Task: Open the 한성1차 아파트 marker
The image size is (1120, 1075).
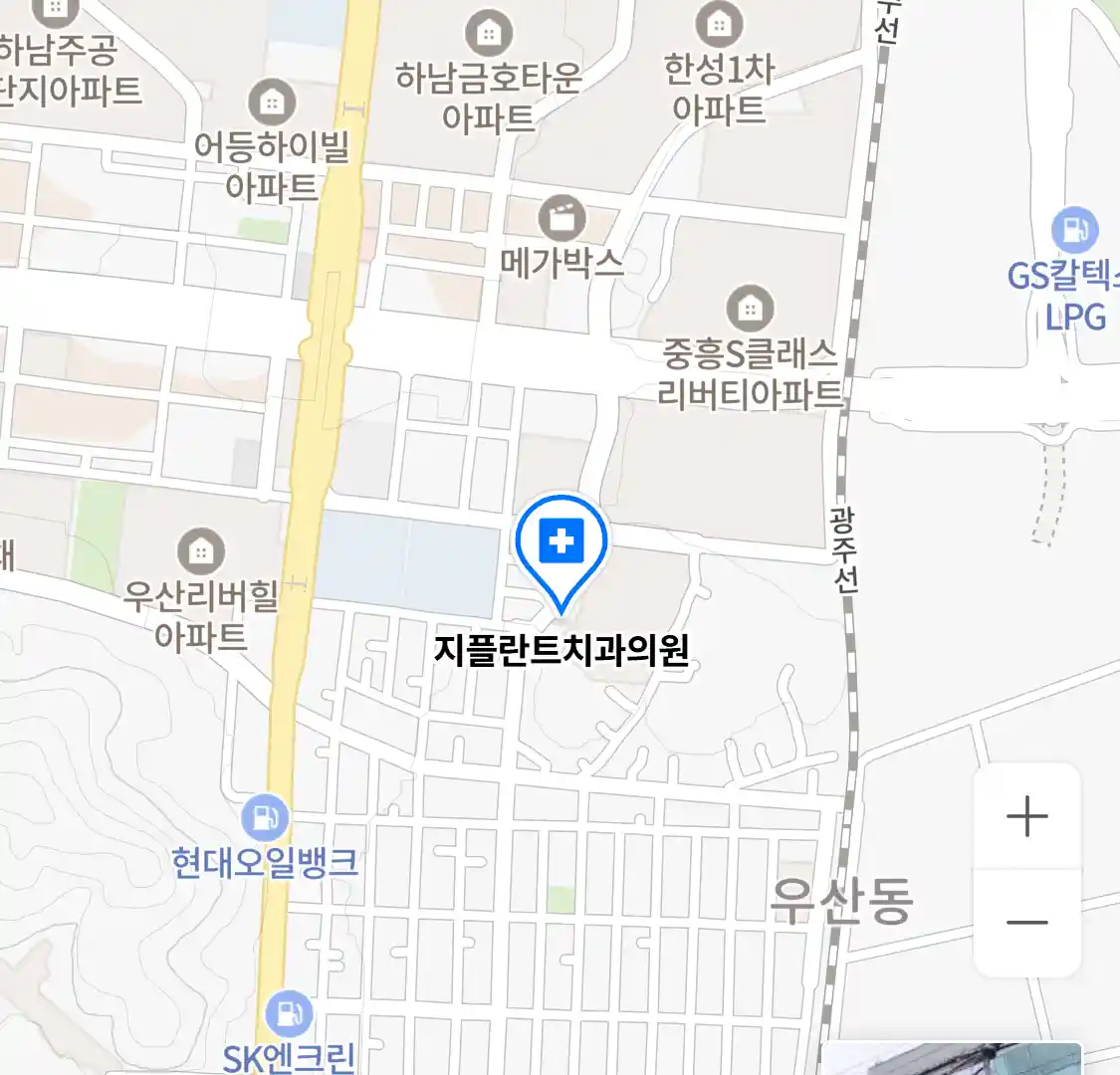Action: tap(719, 24)
